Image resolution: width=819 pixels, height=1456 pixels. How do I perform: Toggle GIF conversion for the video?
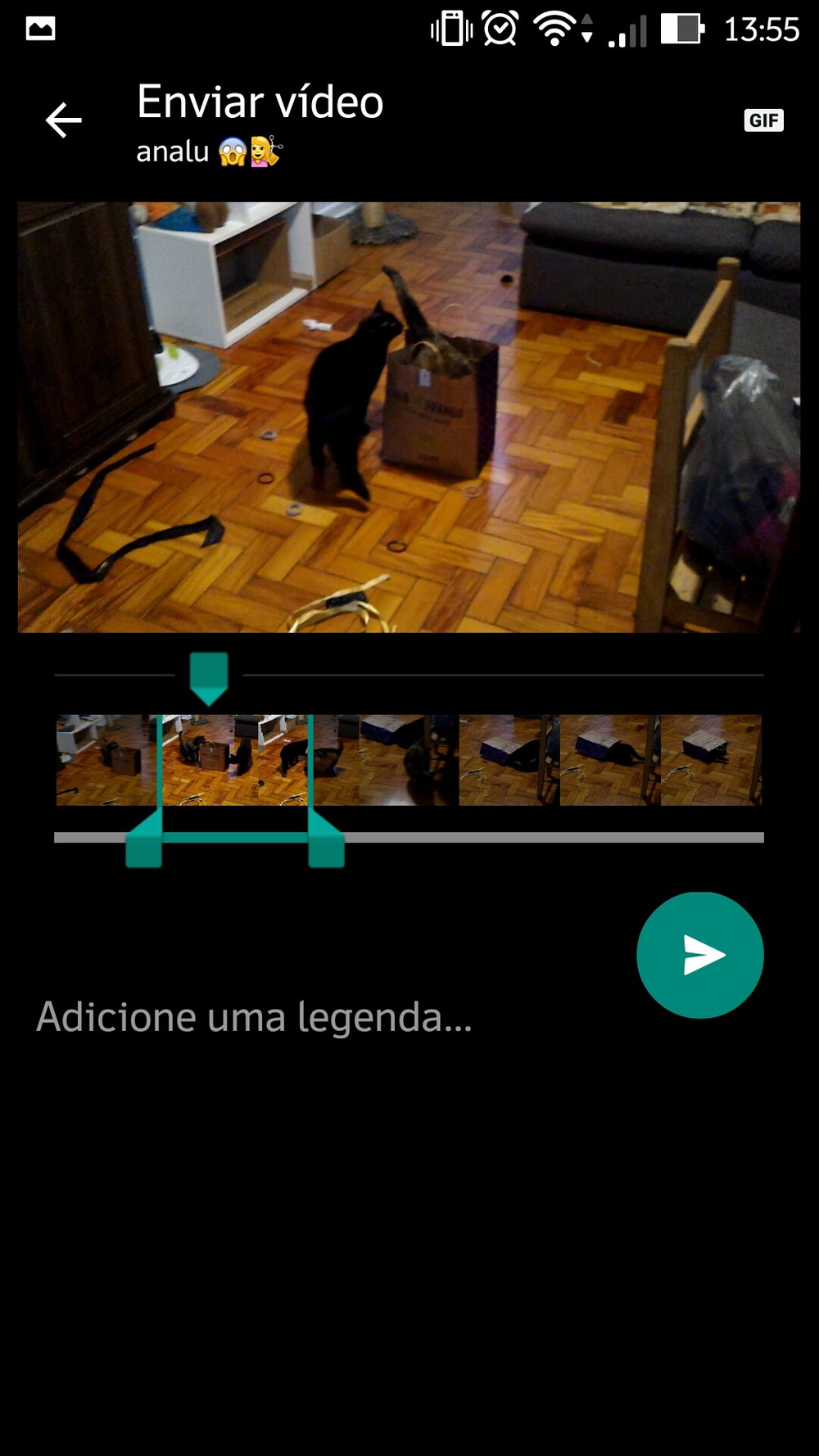[x=763, y=120]
